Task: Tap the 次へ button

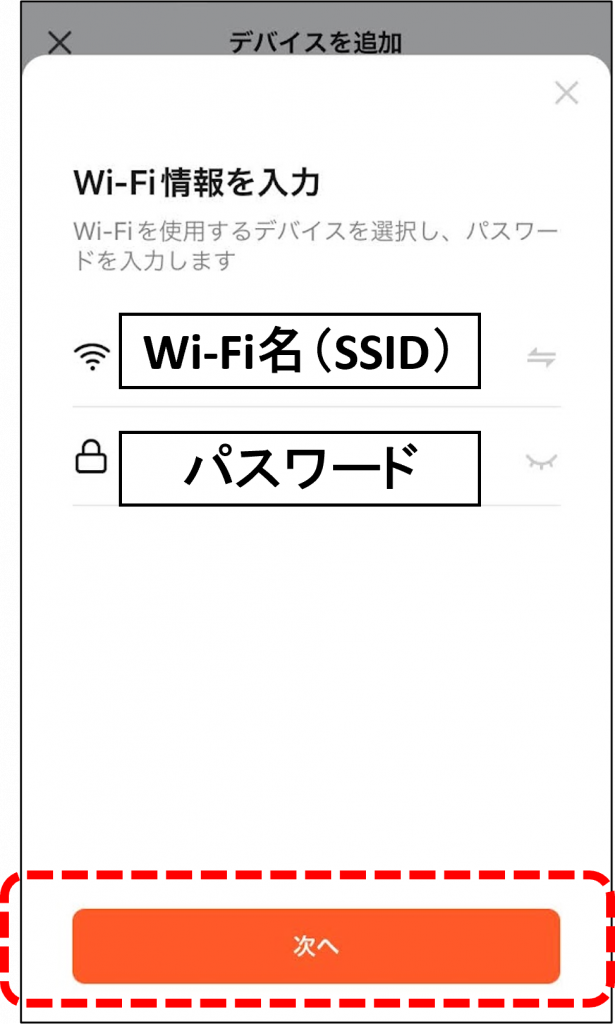Action: (x=316, y=946)
